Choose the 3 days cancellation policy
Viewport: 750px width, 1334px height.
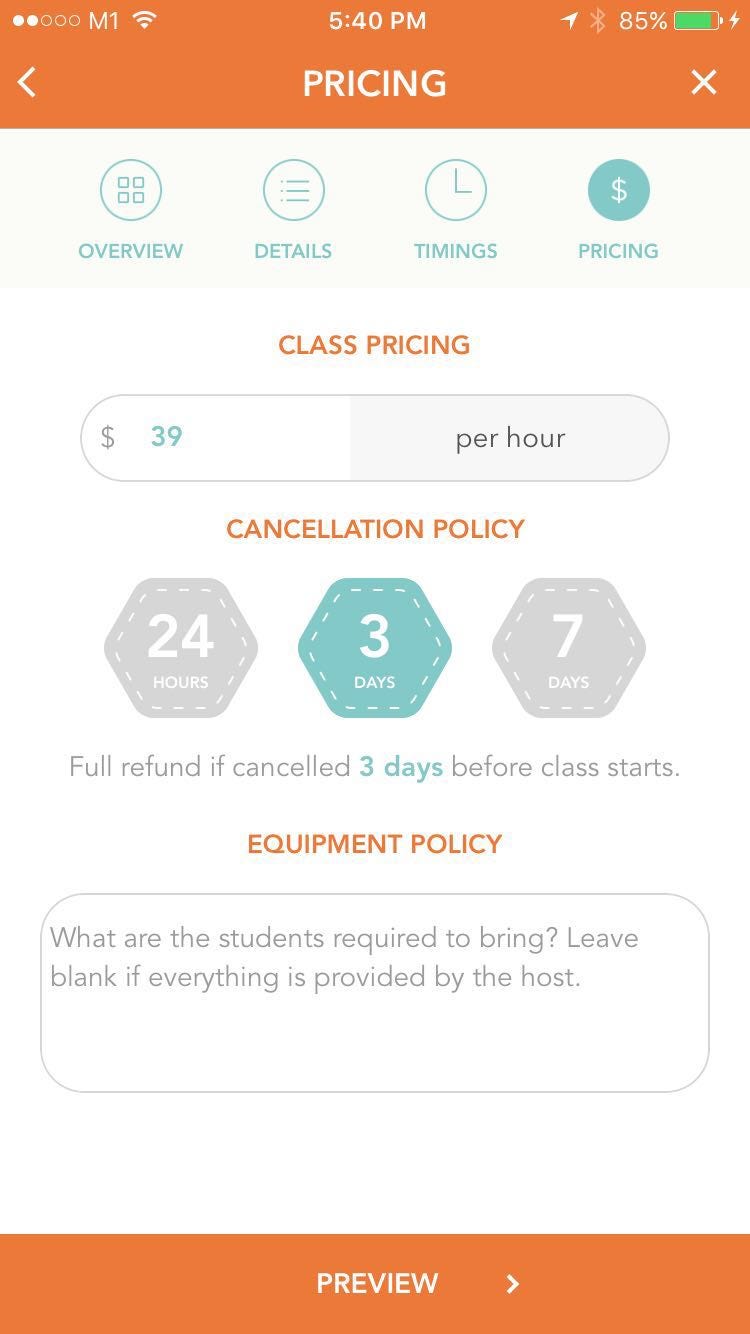click(x=375, y=648)
